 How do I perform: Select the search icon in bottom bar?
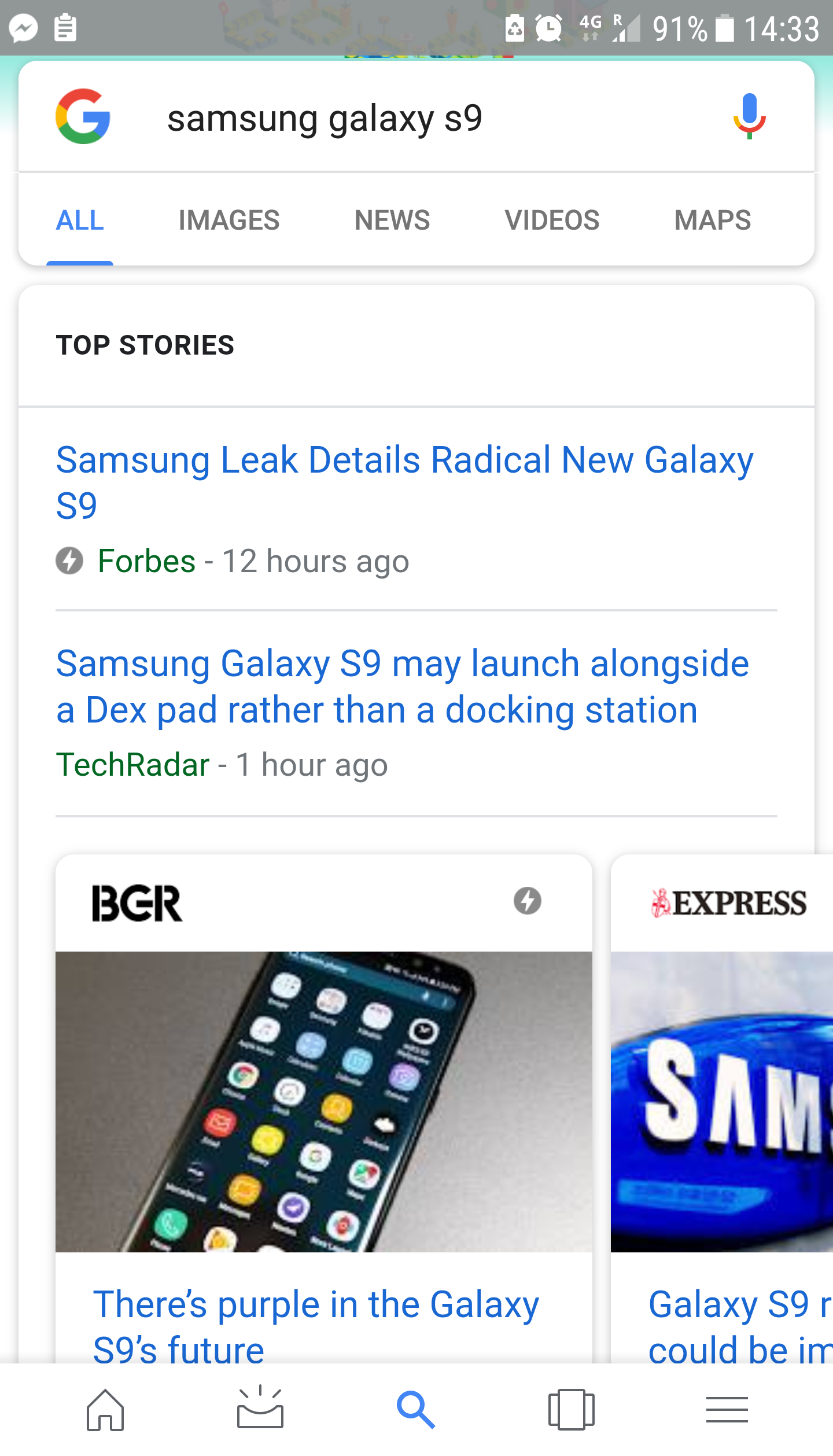[x=415, y=1410]
